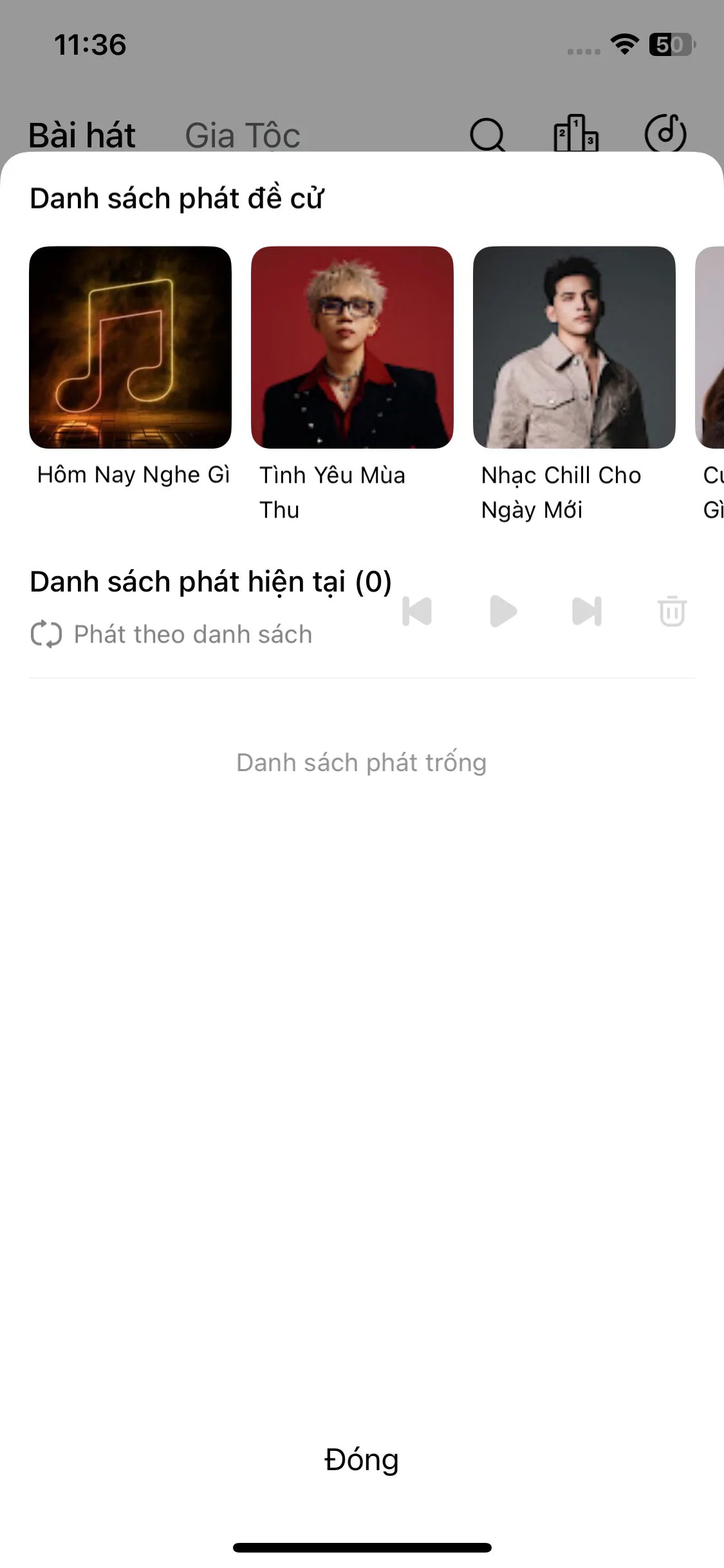Expand the Danh sách phát đề cử section

click(x=178, y=197)
